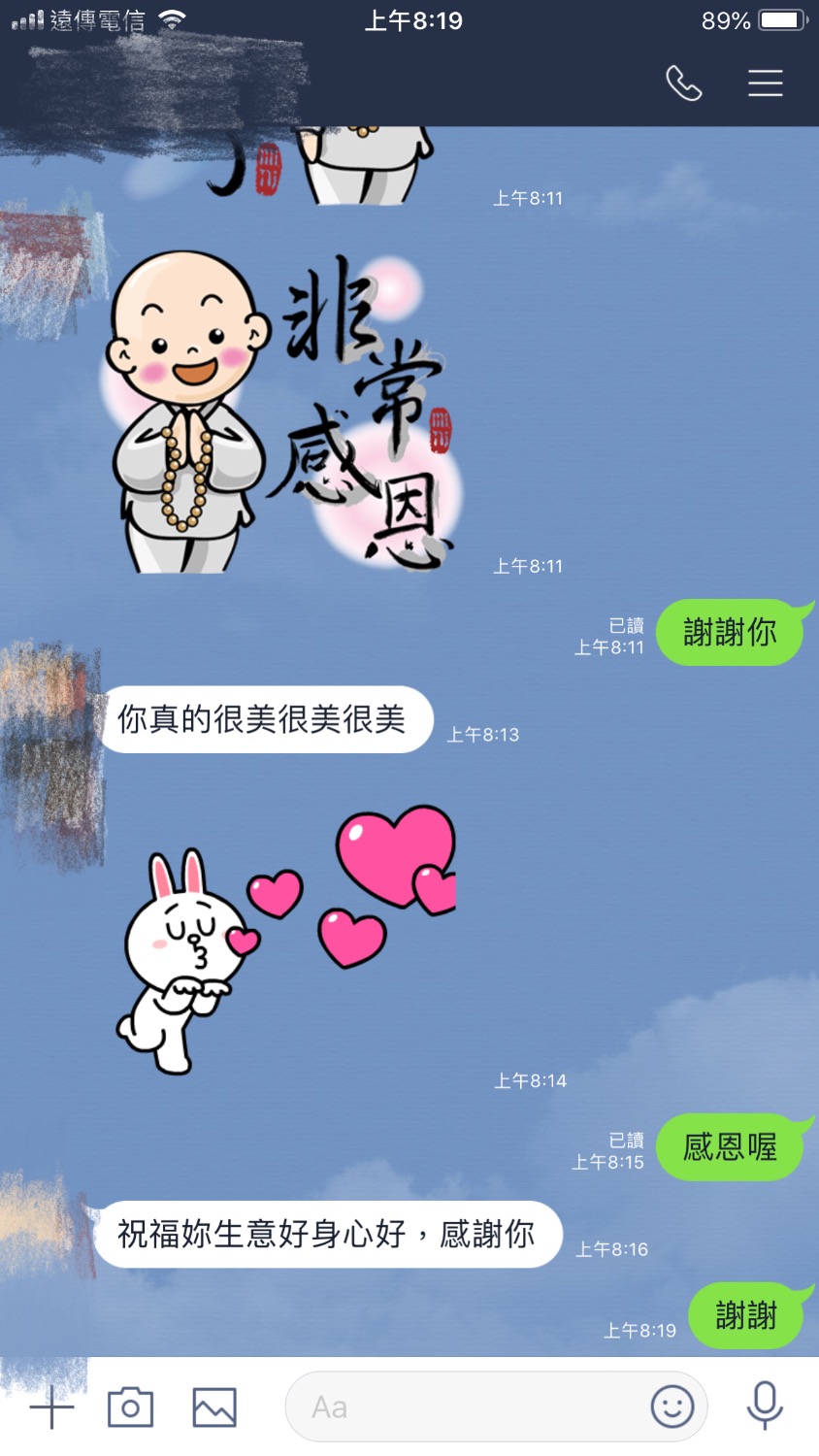Open the photo gallery picker
Viewport: 819px width, 1456px height.
[214, 1406]
